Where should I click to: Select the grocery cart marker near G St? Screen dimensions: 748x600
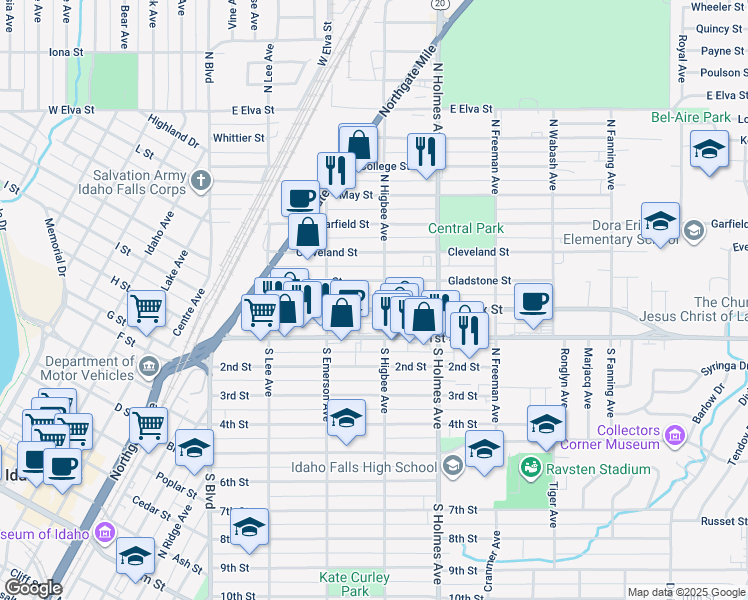point(147,309)
